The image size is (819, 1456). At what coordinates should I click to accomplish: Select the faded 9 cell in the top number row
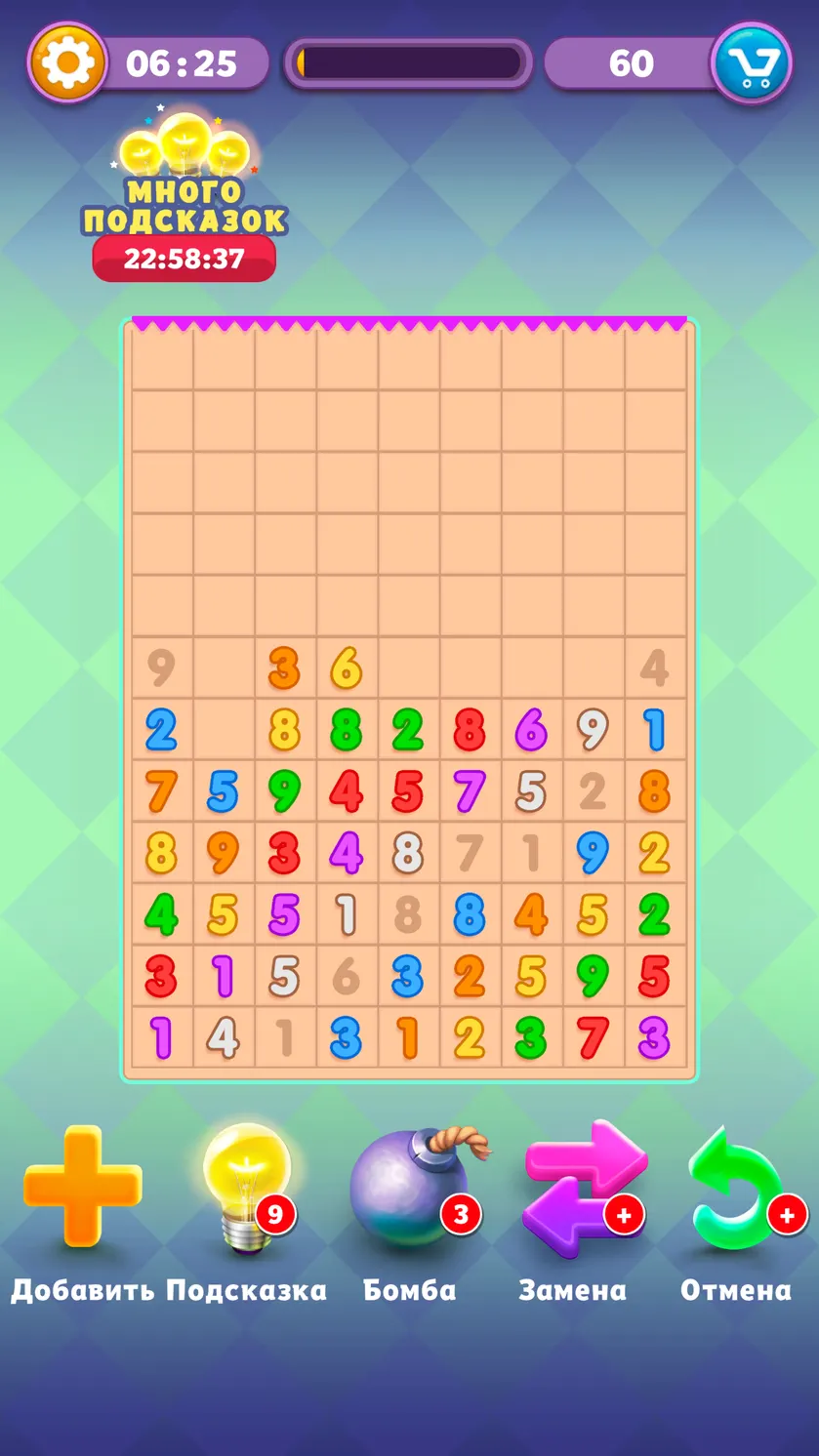(x=161, y=668)
